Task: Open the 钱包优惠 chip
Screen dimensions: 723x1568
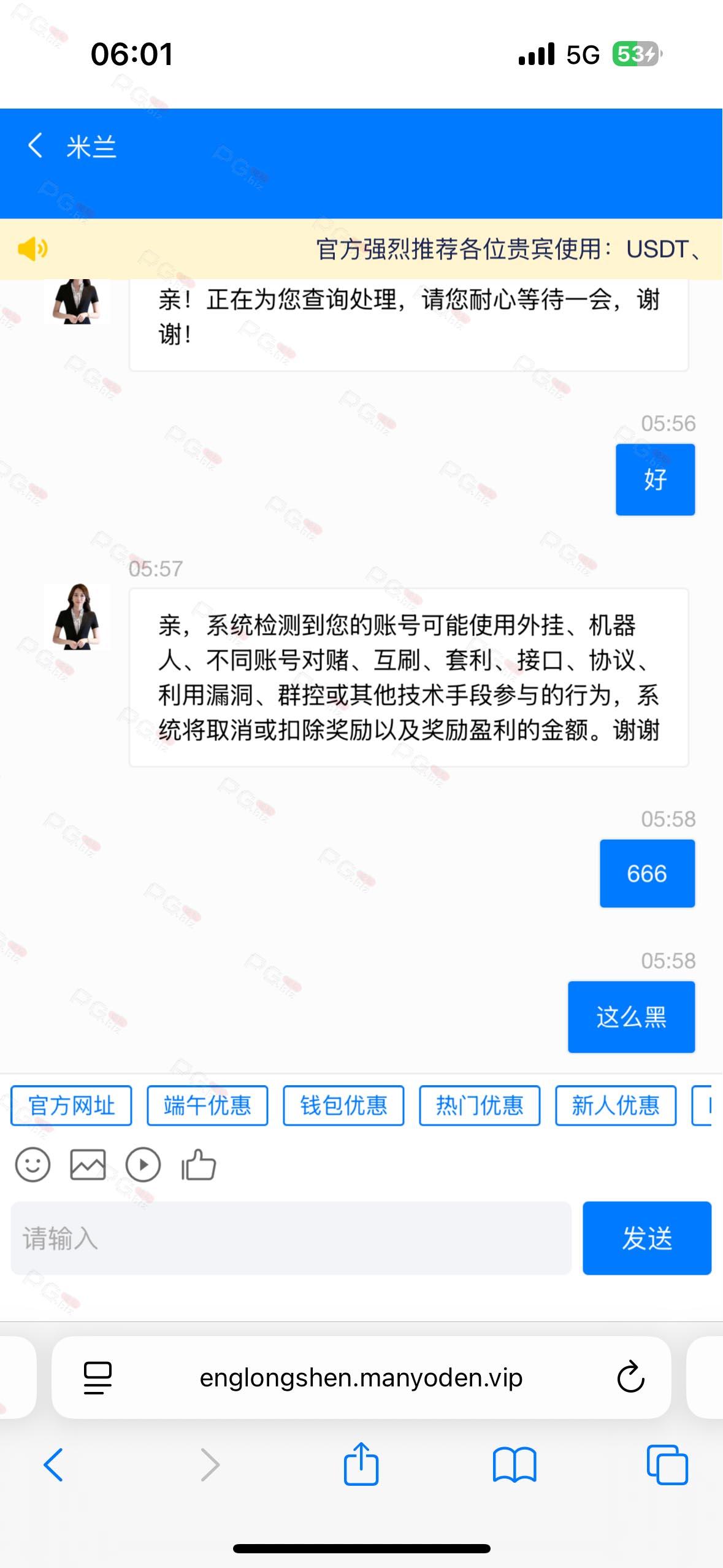Action: coord(343,1105)
